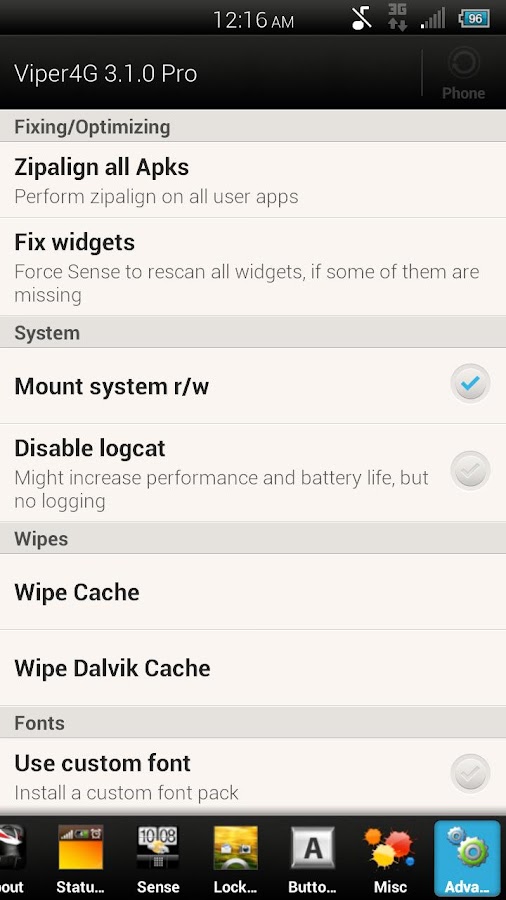Run Zipalign all Apks
This screenshot has height=900, width=506.
click(253, 180)
